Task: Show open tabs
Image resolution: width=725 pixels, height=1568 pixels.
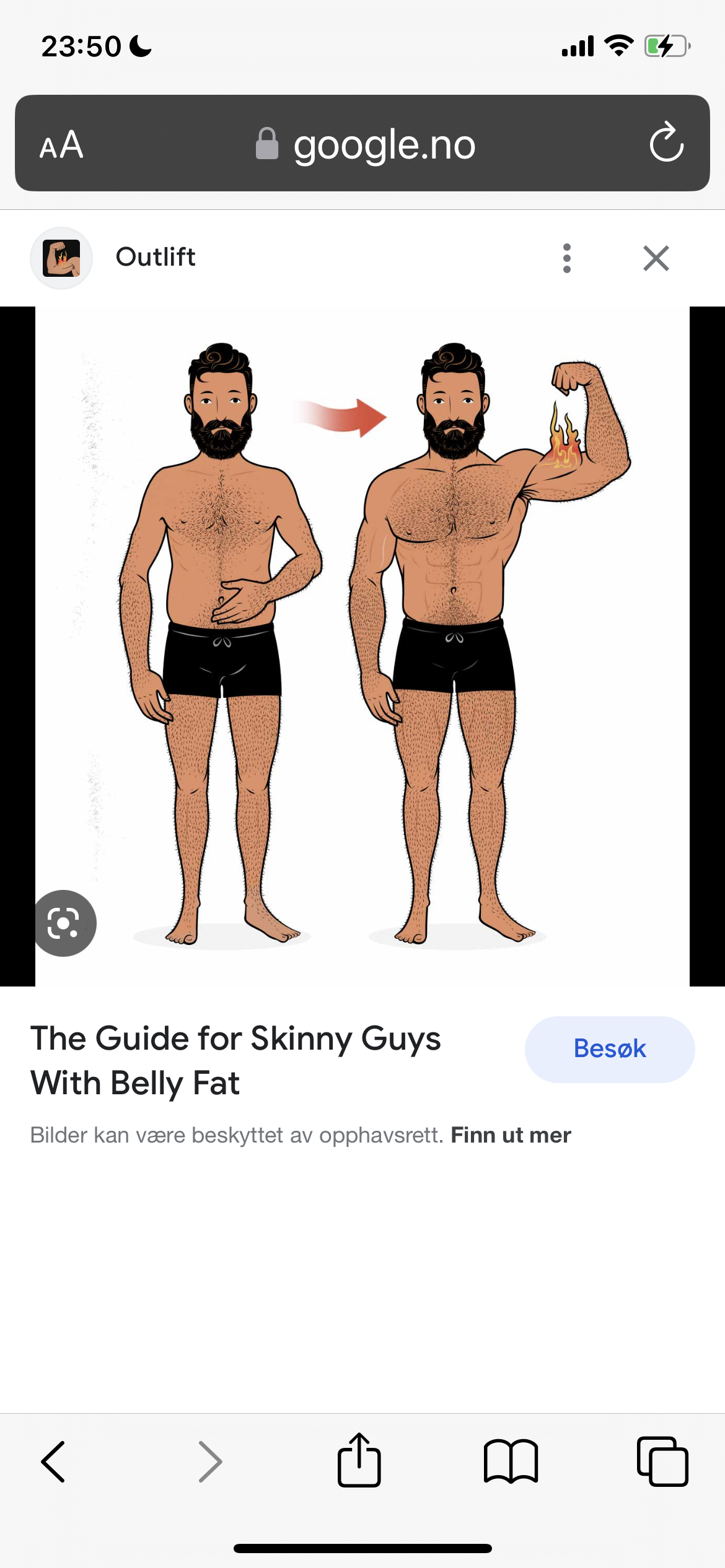Action: point(662,1461)
